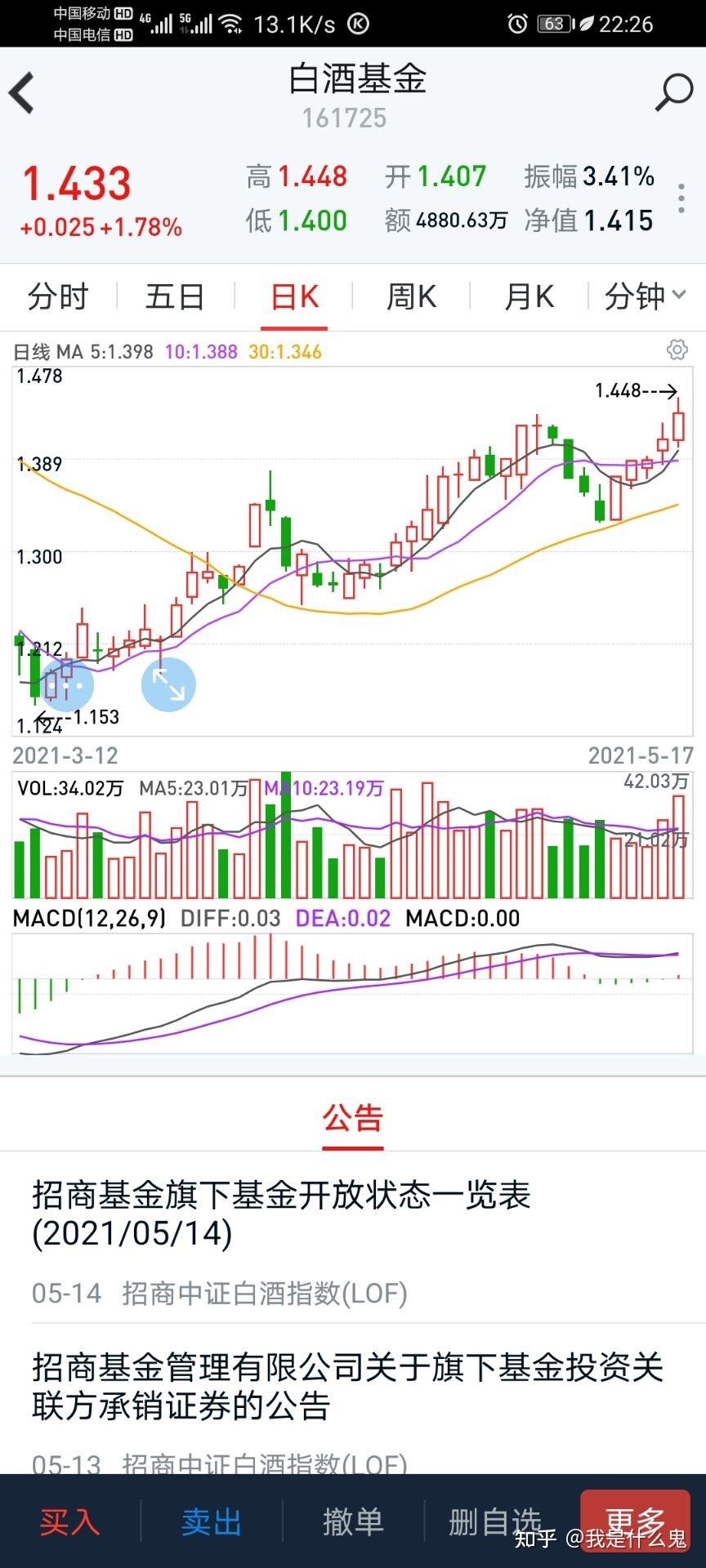Tap the 卖出 sell button

211,1521
